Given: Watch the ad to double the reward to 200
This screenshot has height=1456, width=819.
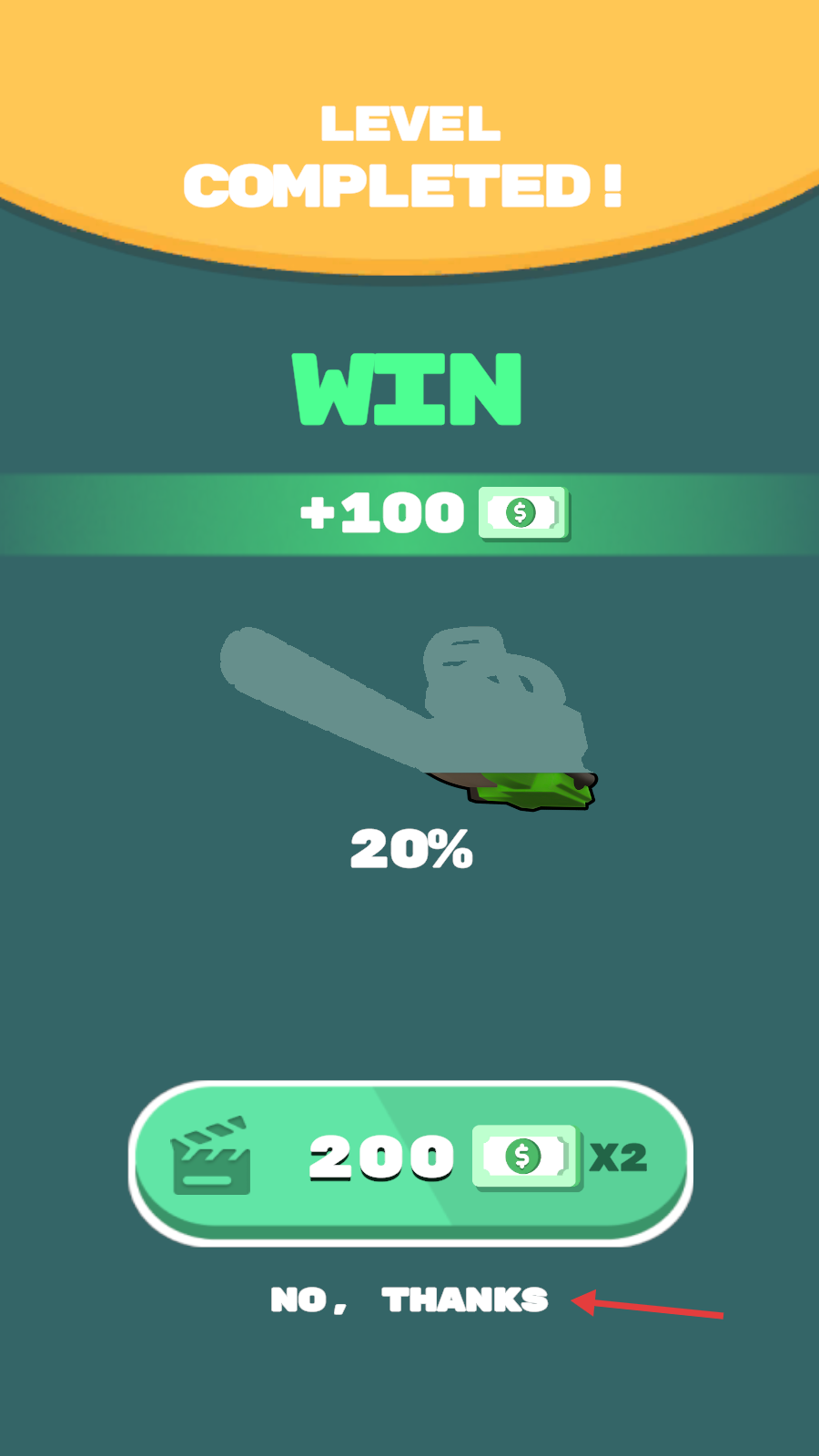Looking at the screenshot, I should [x=410, y=1162].
